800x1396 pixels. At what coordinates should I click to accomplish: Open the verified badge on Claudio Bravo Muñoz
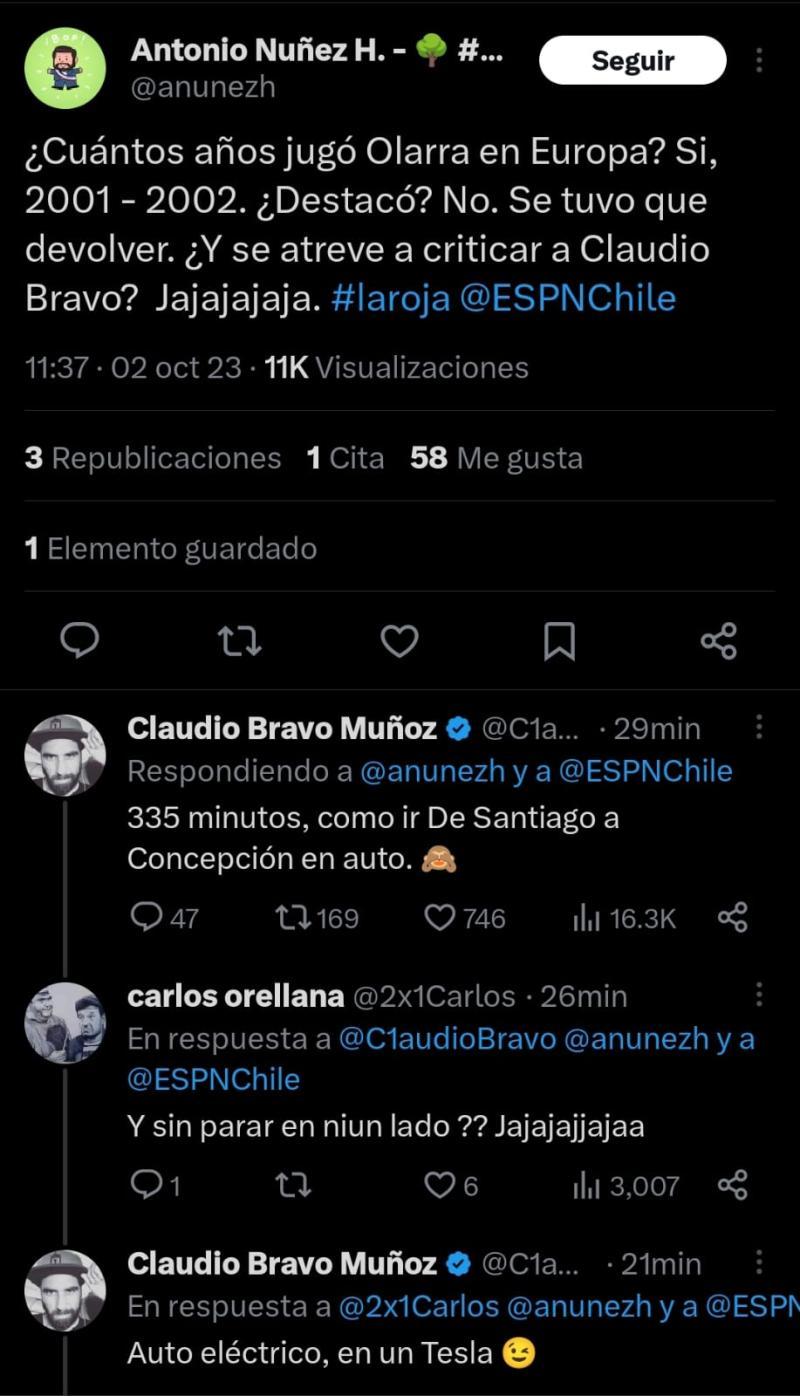(457, 728)
